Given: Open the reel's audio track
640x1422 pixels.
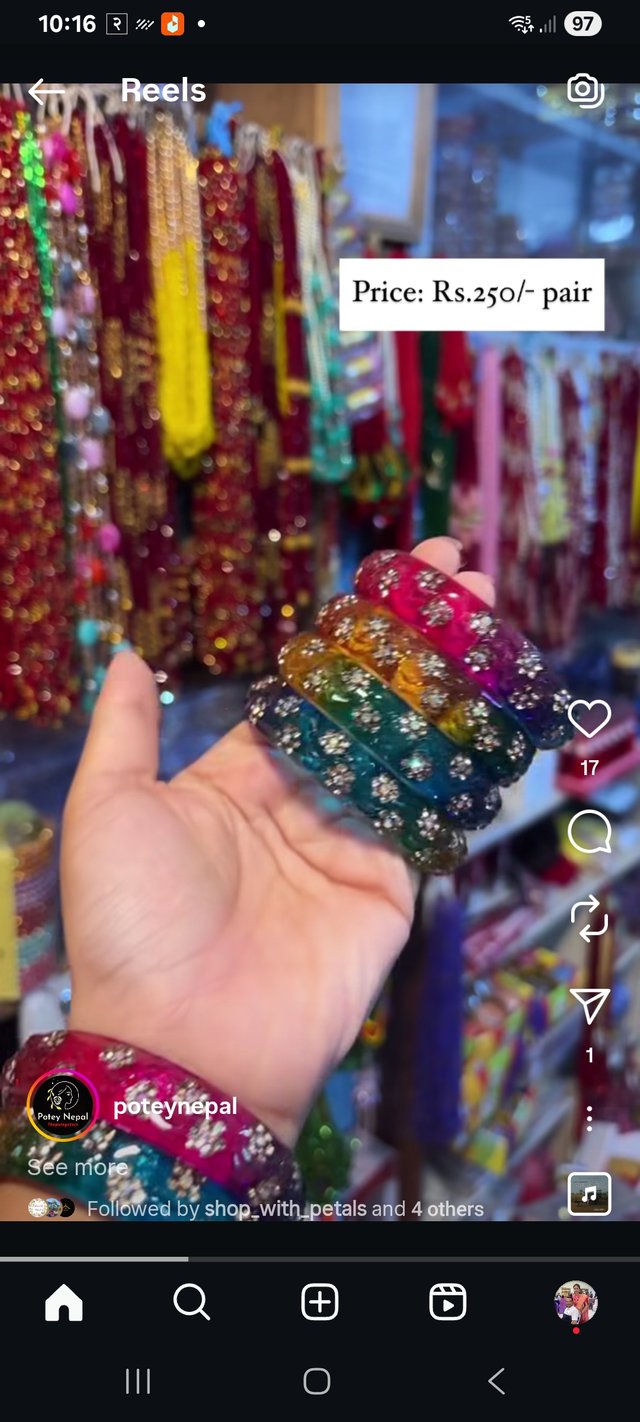Looking at the screenshot, I should [x=589, y=1194].
